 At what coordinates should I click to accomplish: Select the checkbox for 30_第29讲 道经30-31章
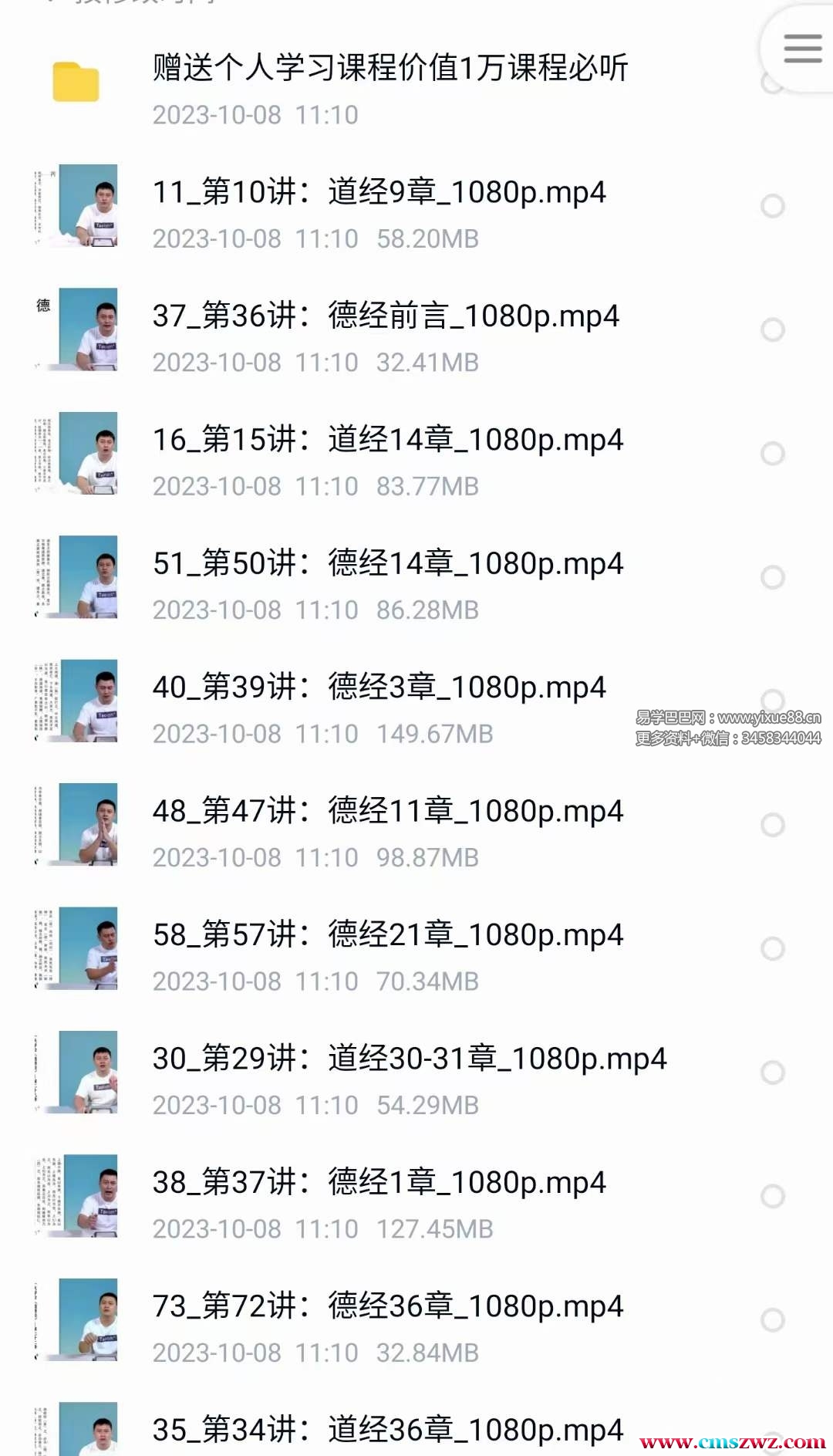click(772, 1073)
